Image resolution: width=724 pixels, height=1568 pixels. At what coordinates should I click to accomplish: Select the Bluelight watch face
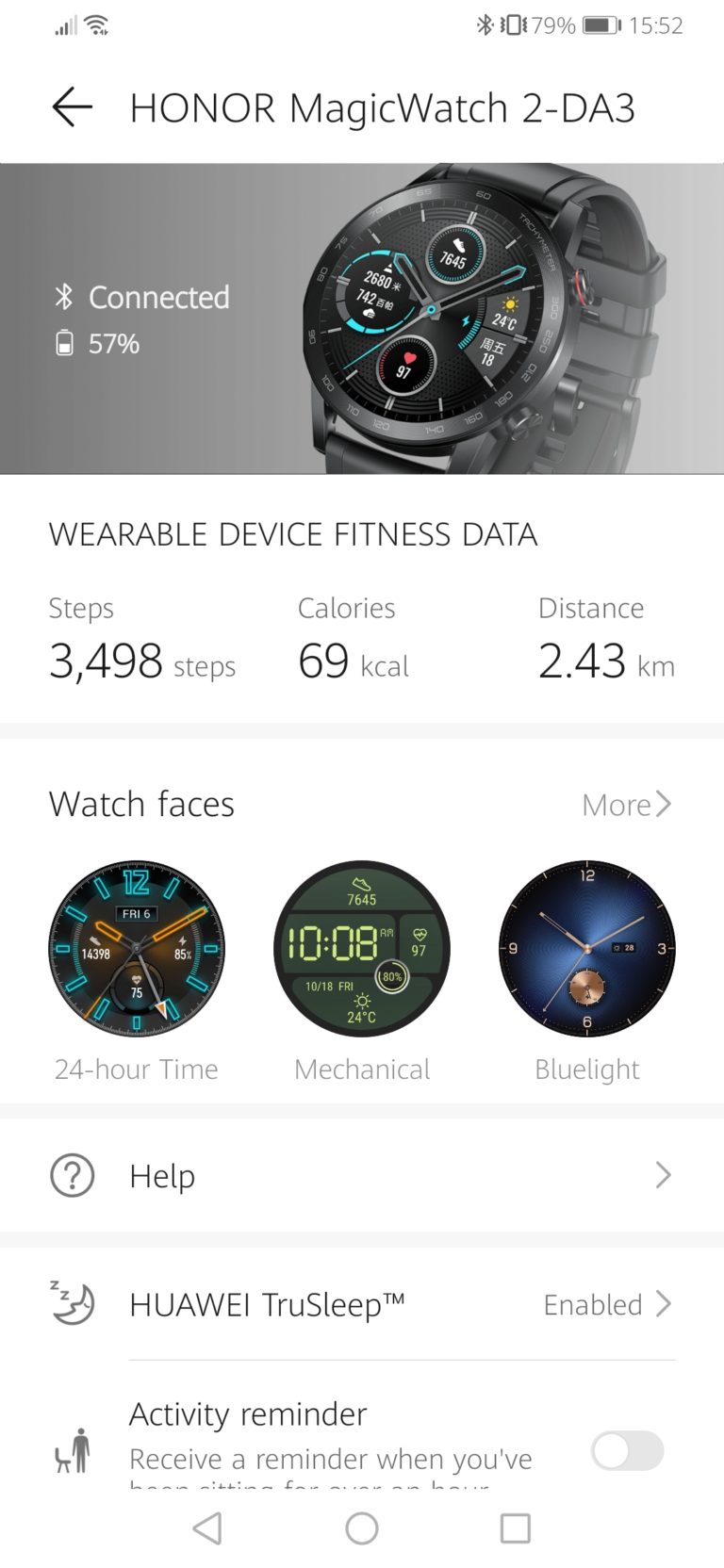pyautogui.click(x=586, y=949)
